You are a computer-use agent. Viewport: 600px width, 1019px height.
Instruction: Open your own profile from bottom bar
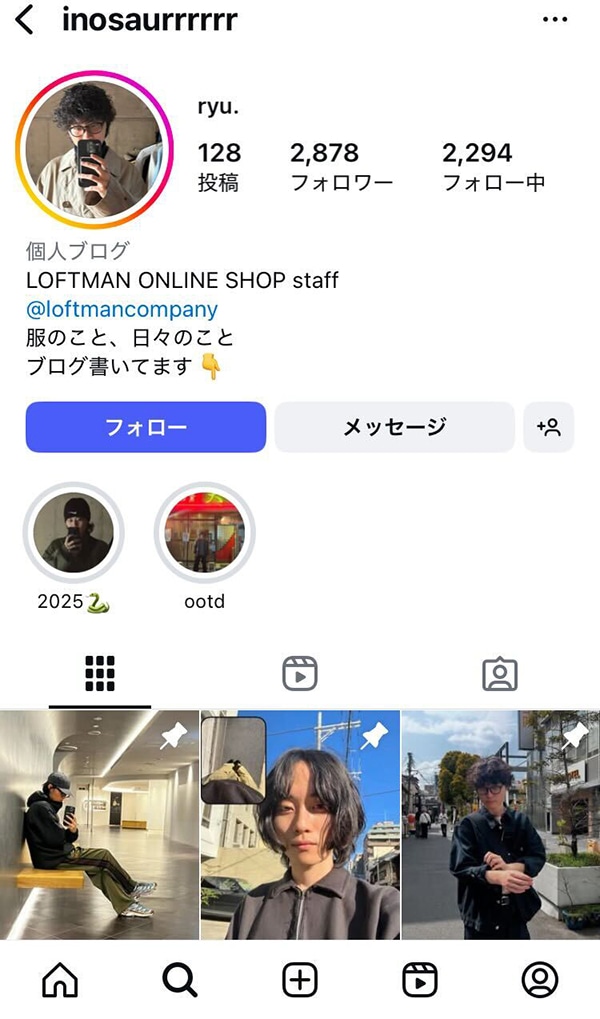pos(540,981)
